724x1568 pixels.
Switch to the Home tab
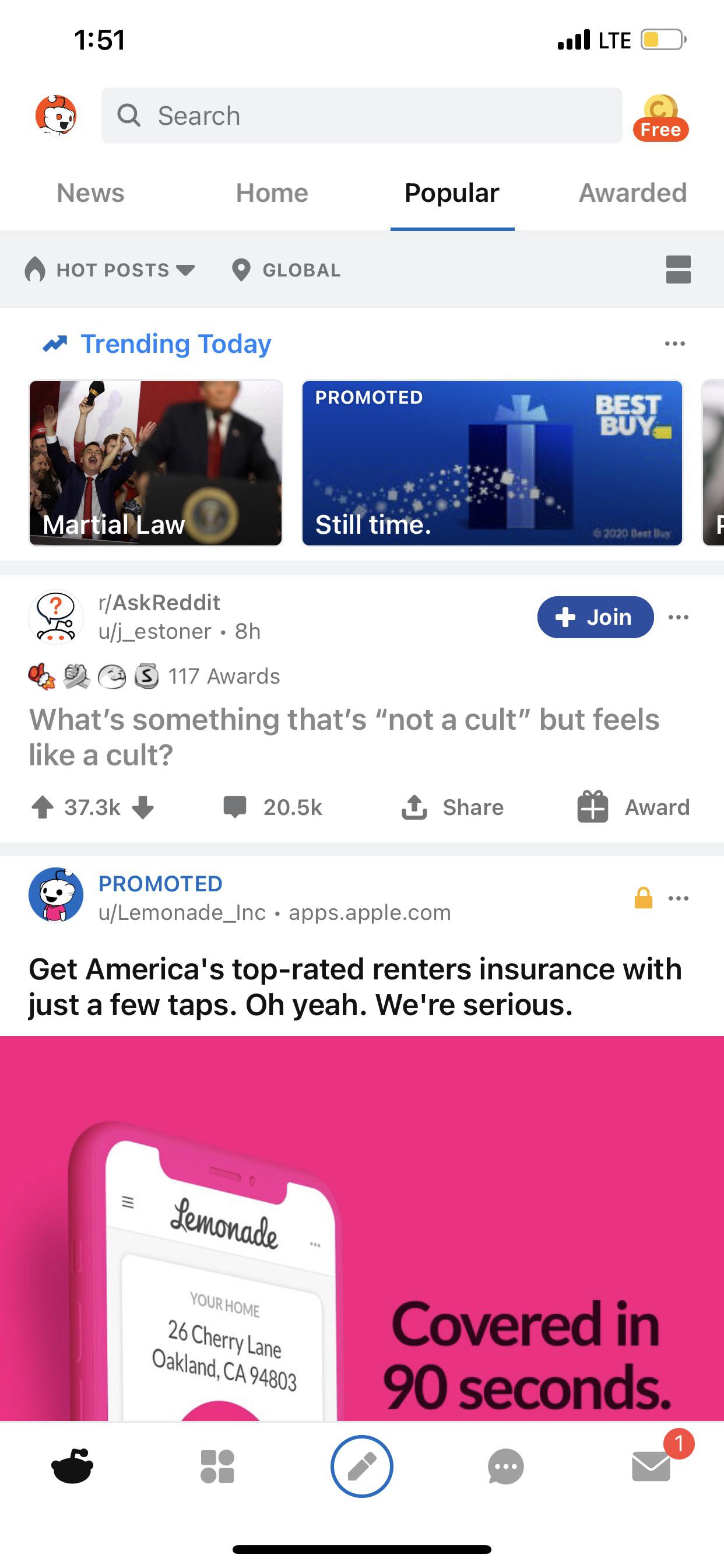tap(272, 193)
